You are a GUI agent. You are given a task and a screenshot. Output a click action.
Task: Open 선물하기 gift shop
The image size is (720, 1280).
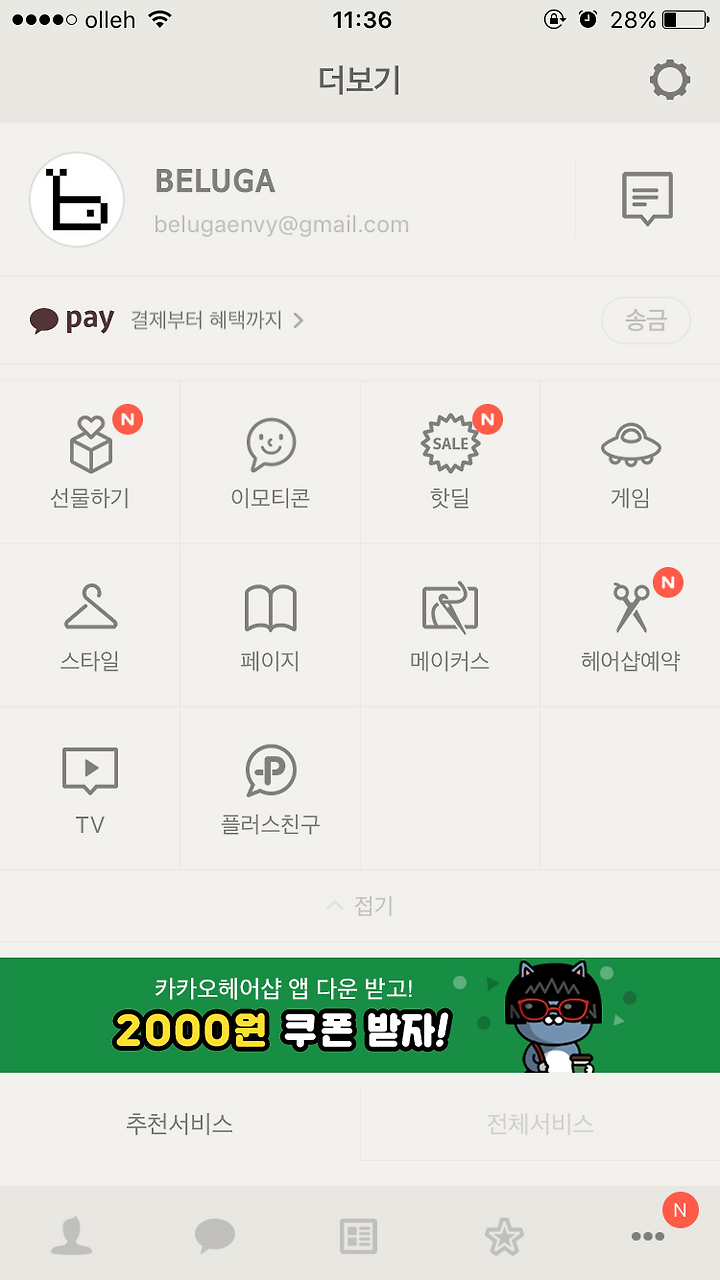click(x=90, y=462)
